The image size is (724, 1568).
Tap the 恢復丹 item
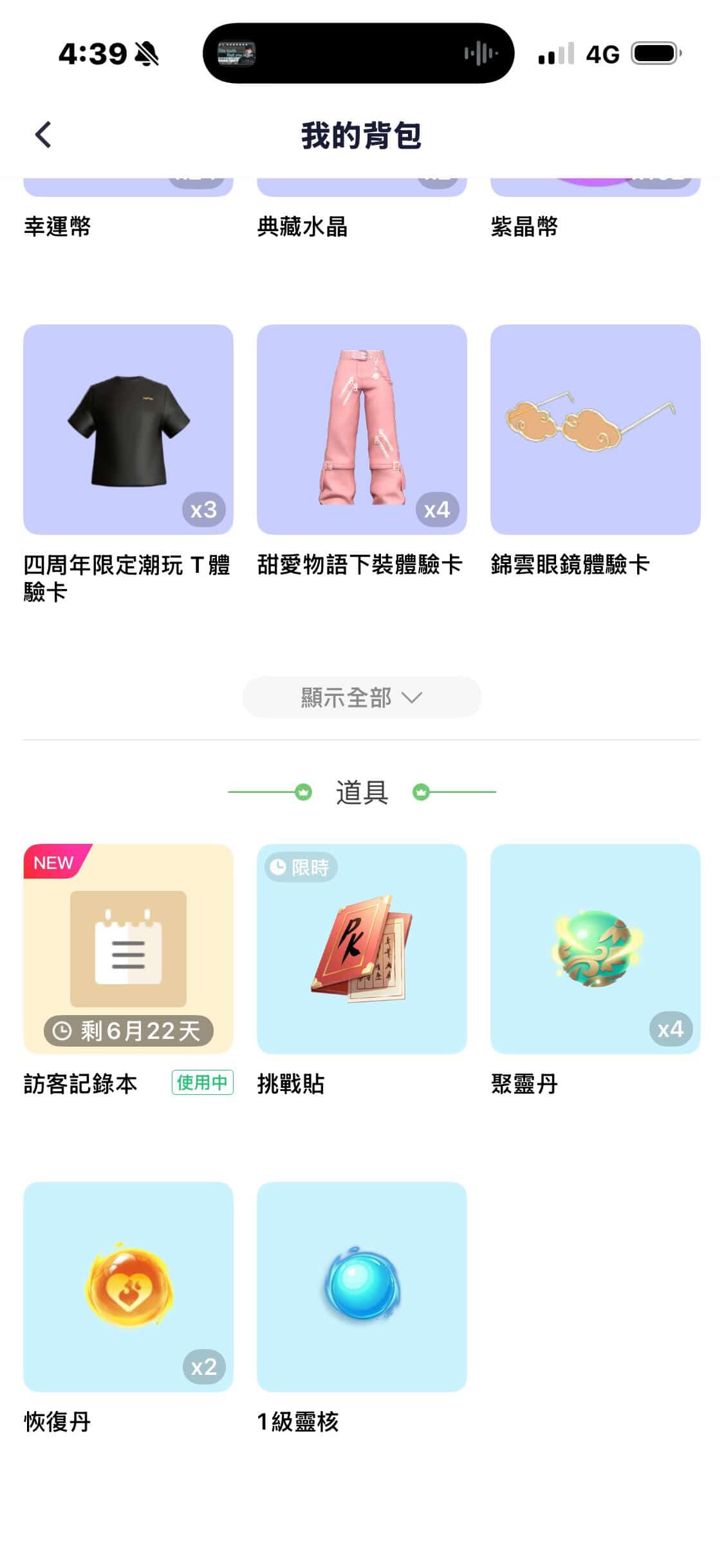[x=128, y=1286]
